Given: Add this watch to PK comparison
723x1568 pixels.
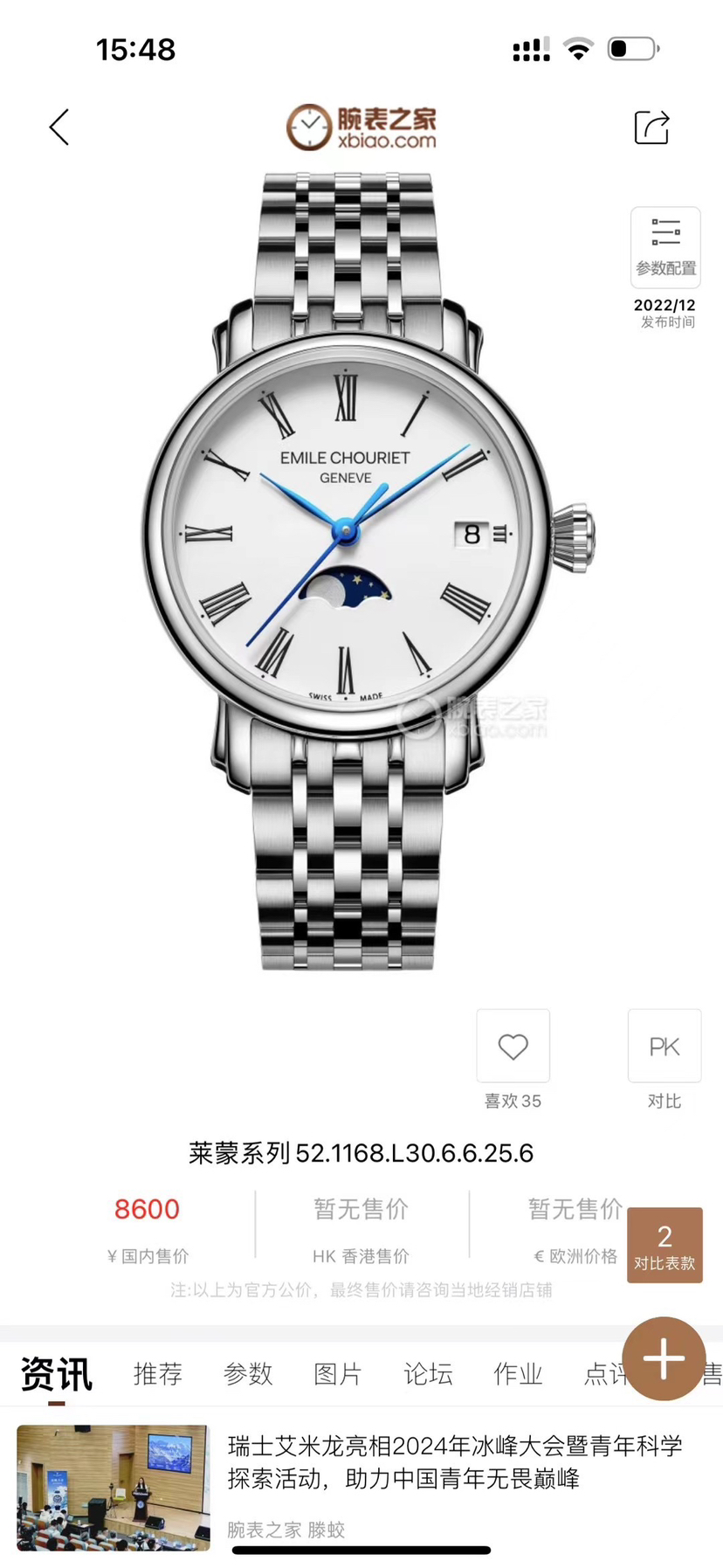Looking at the screenshot, I should click(x=664, y=1046).
